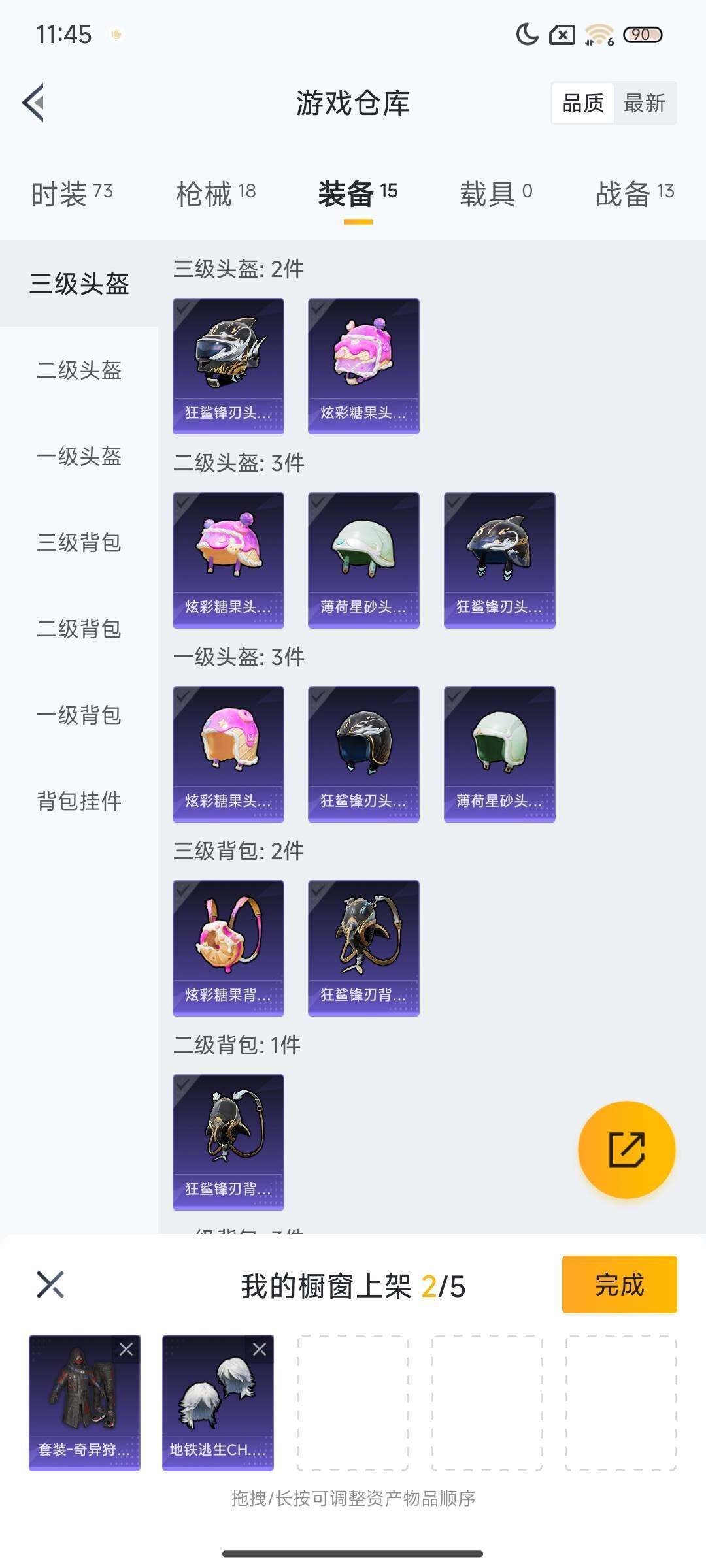Switch sorting to 最新 latest mode
The height and width of the screenshot is (1568, 706).
645,103
